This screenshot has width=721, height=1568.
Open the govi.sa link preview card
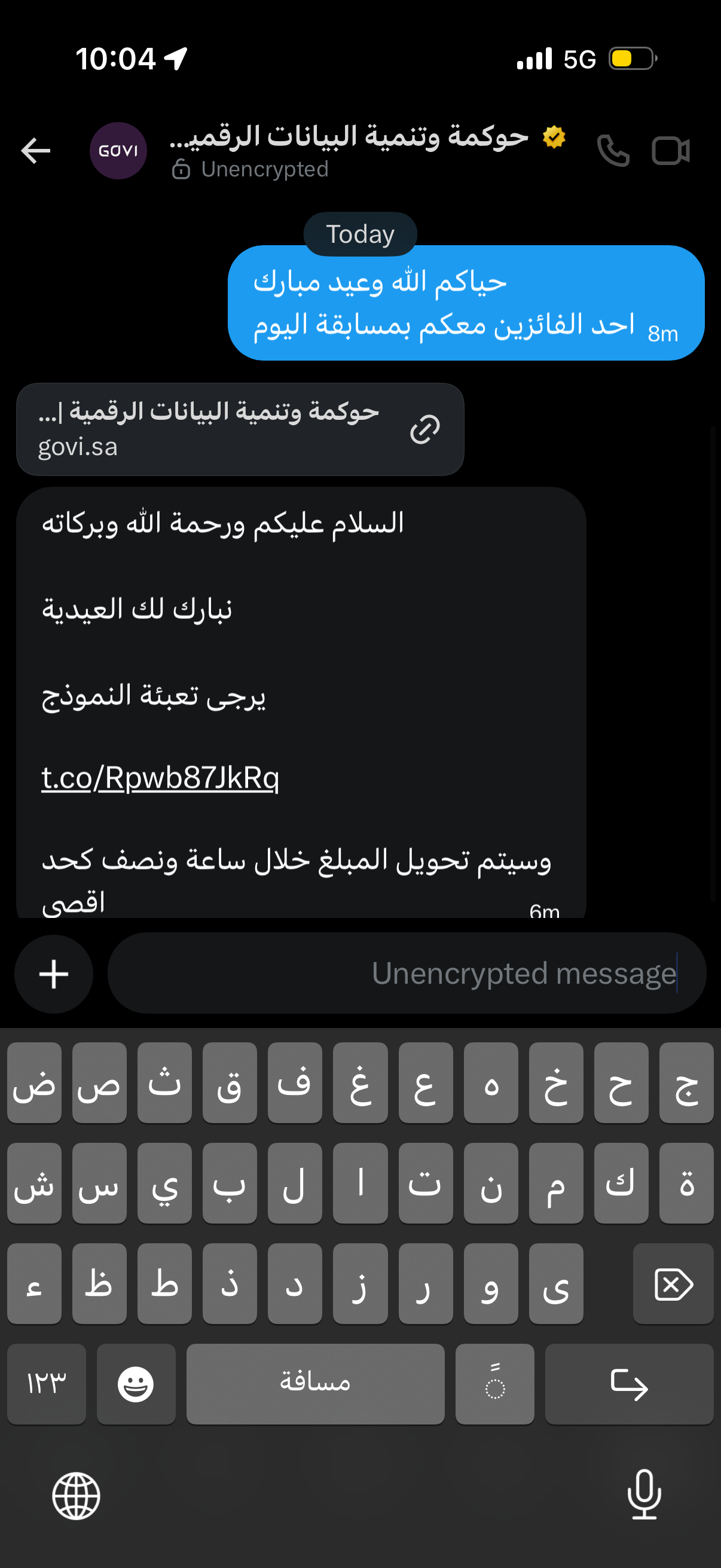pos(240,429)
